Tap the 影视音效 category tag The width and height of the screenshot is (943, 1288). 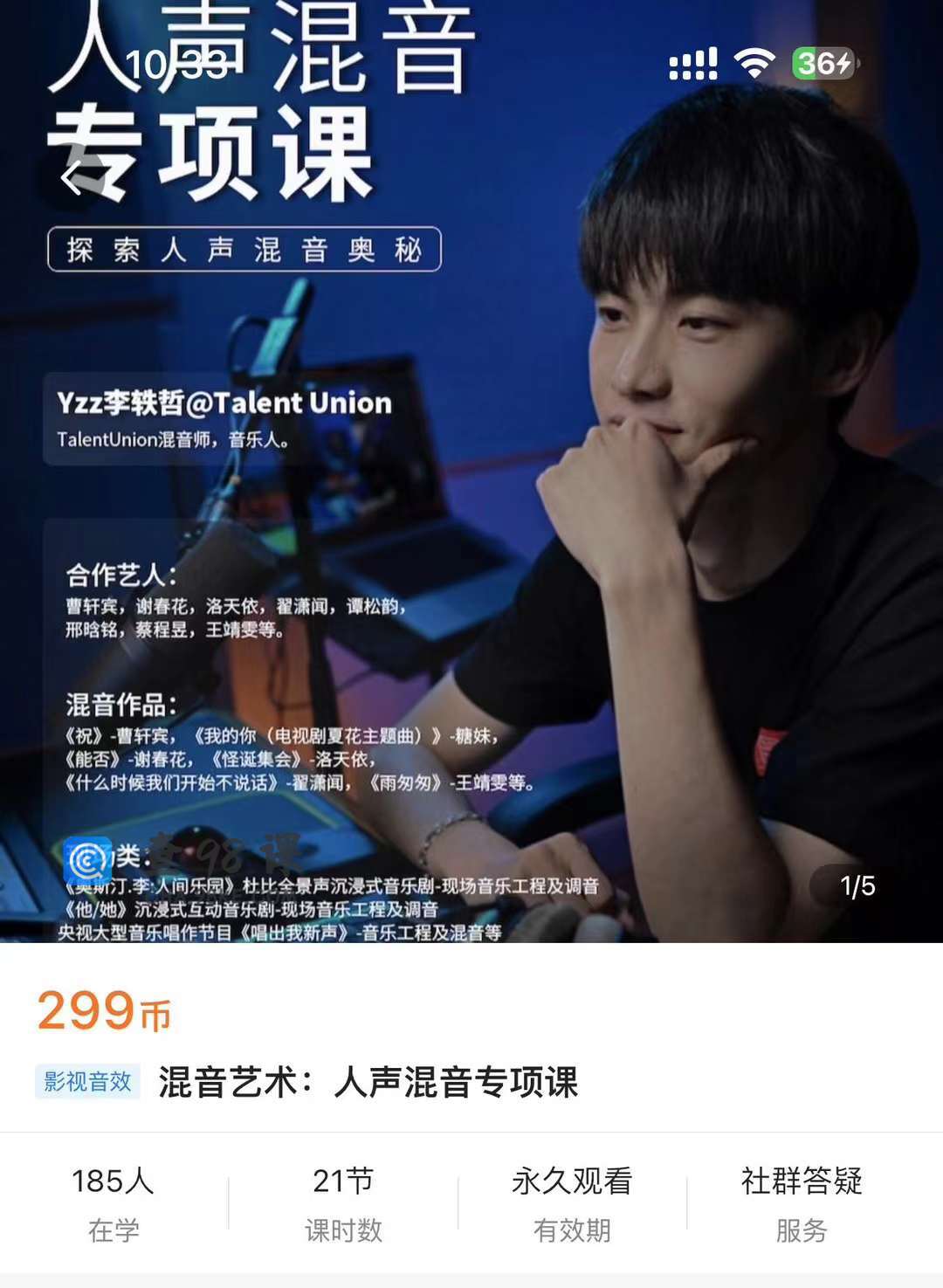coord(87,1082)
